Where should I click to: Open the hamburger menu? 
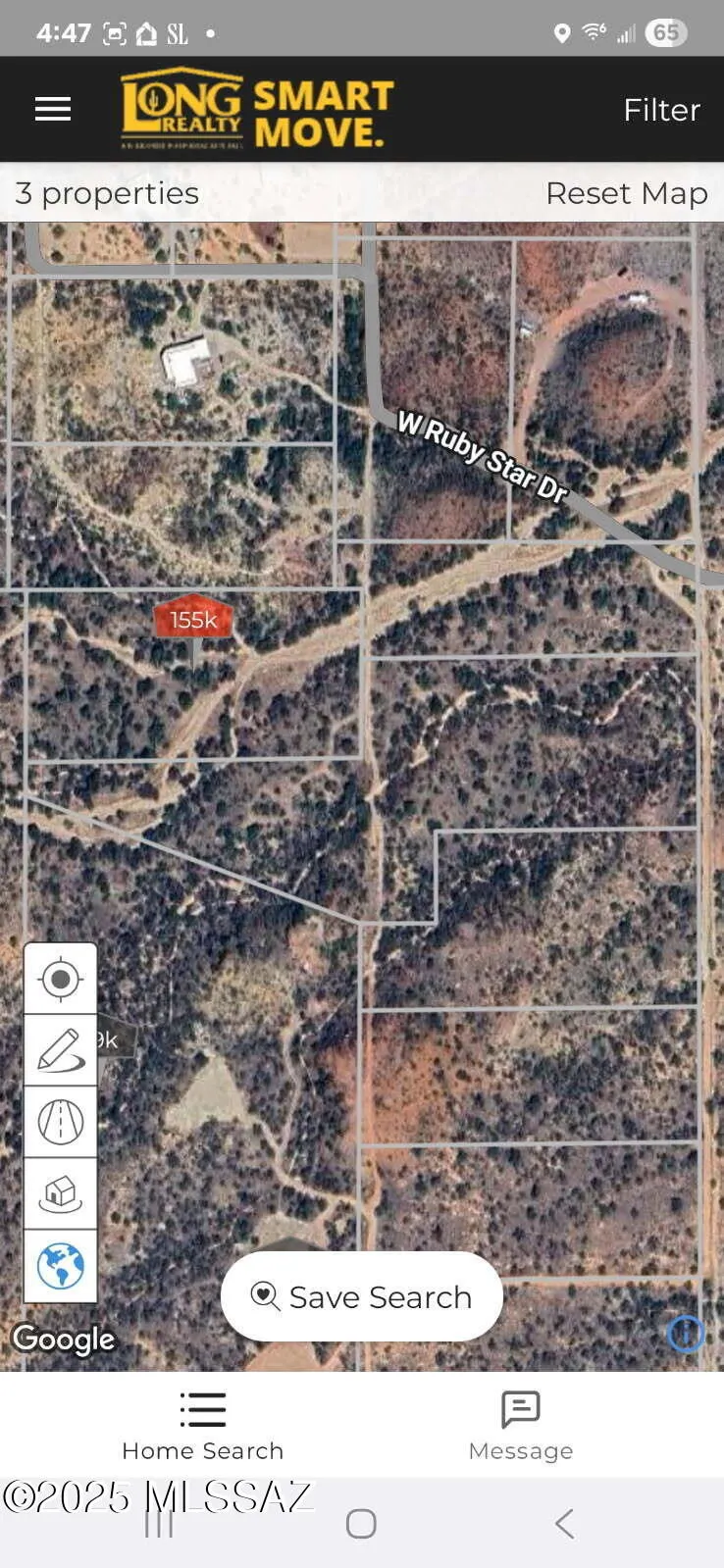point(53,109)
